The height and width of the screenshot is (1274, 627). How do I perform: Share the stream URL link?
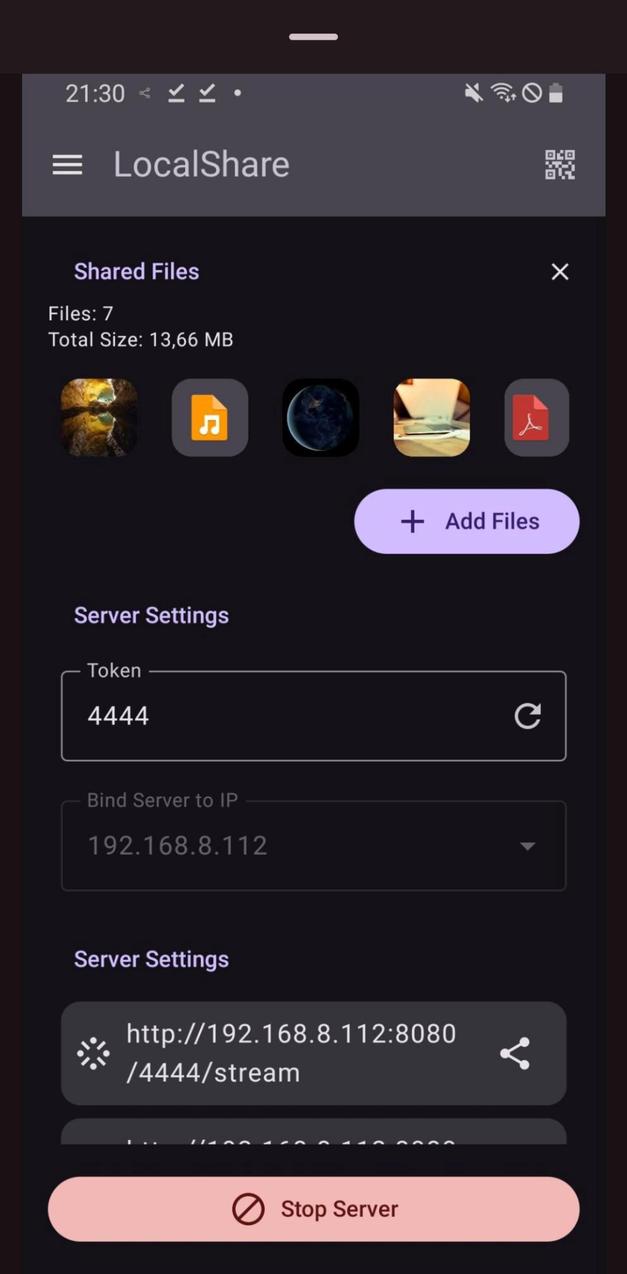[515, 1053]
